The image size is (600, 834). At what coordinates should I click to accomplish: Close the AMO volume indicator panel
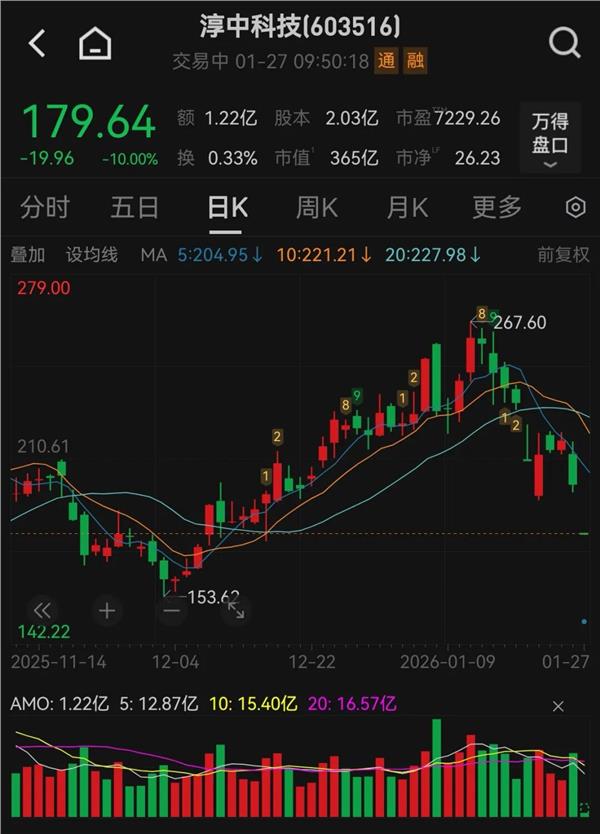click(558, 706)
